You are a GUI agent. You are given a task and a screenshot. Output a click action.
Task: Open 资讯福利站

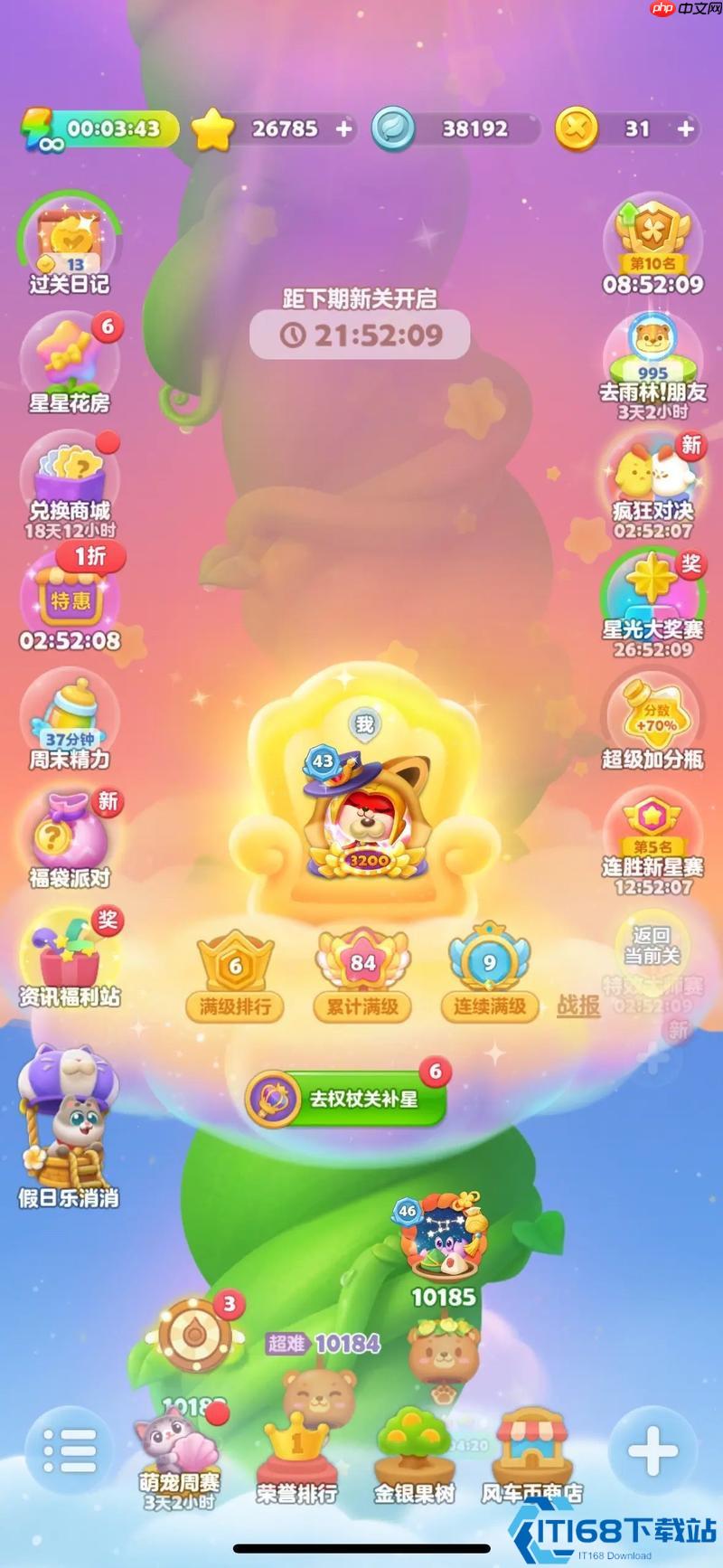pos(70,959)
